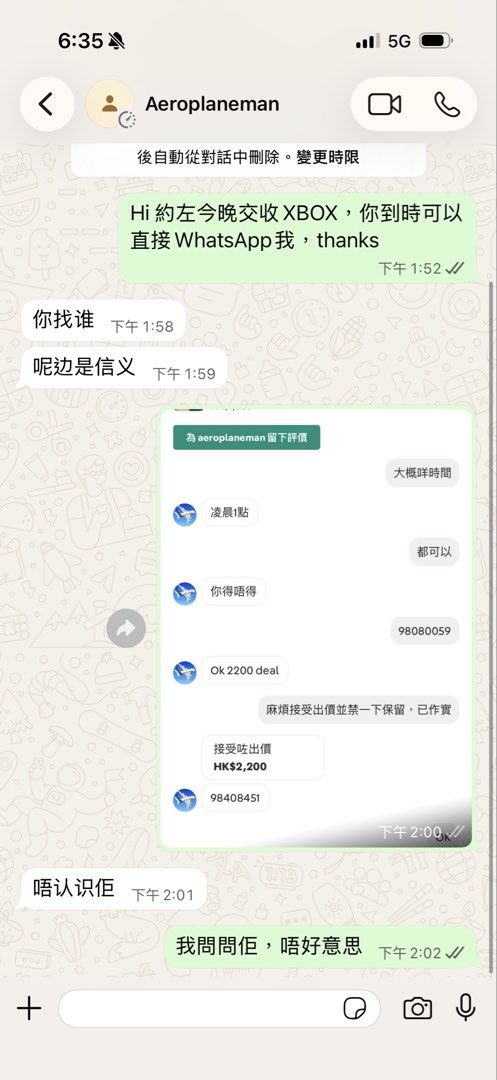Screen dimensions: 497x1080
Task: Start a voice call with Aeroplaneman
Action: pyautogui.click(x=447, y=105)
